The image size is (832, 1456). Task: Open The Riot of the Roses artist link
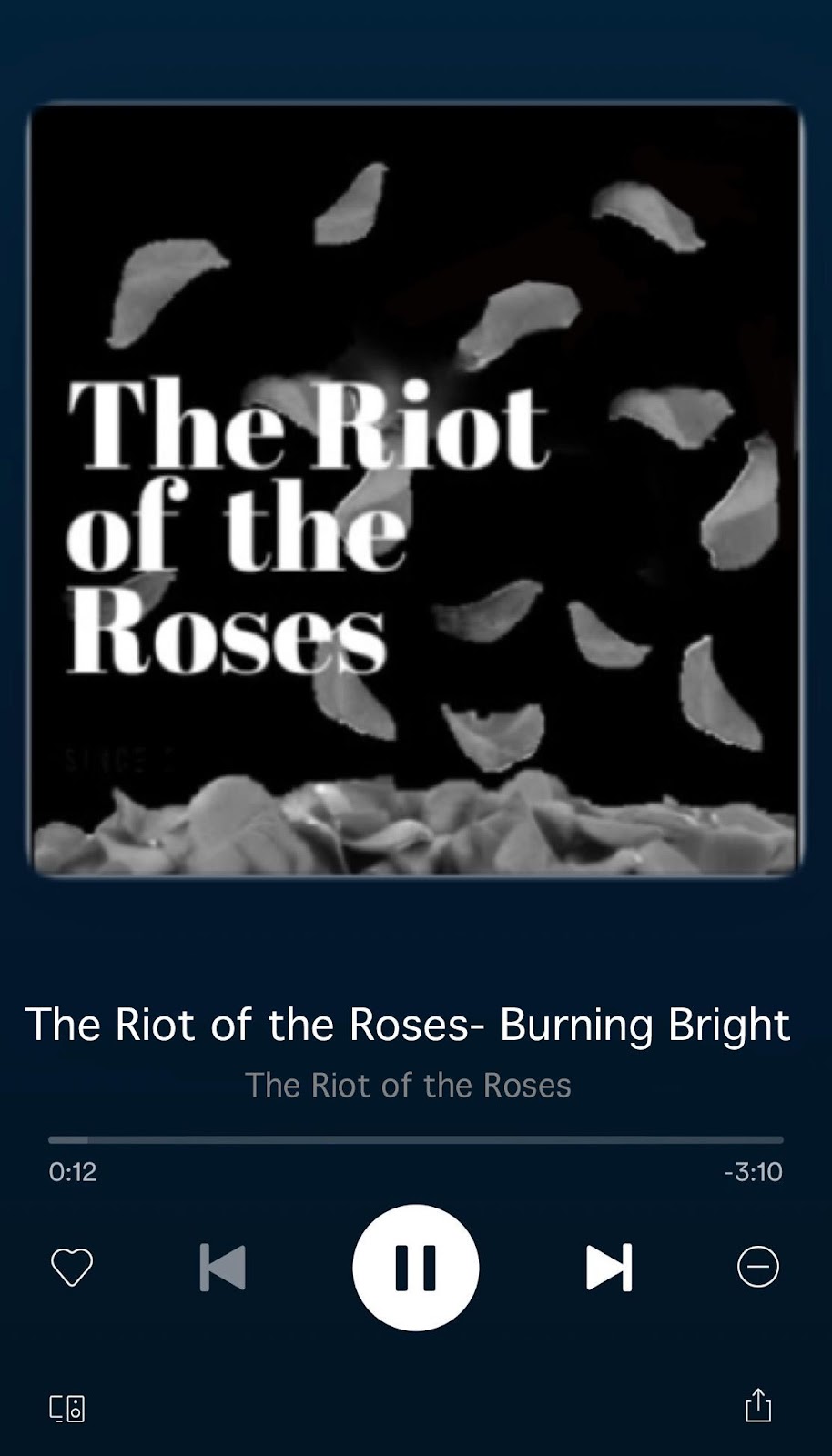tap(408, 1086)
